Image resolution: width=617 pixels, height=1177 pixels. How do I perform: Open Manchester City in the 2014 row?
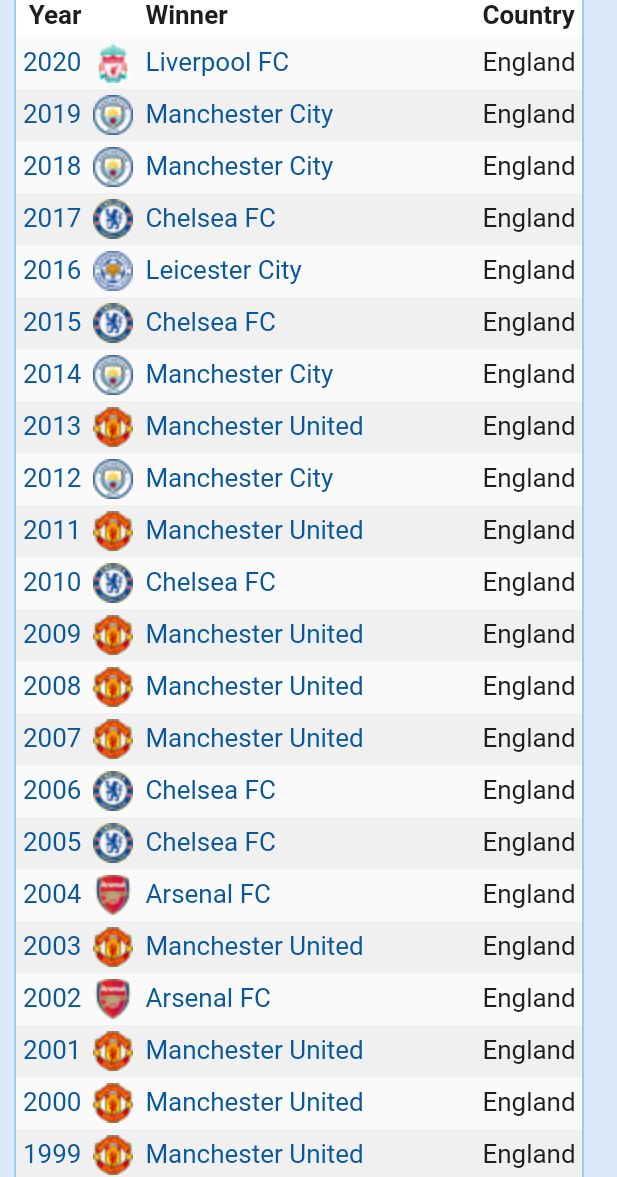pyautogui.click(x=239, y=375)
